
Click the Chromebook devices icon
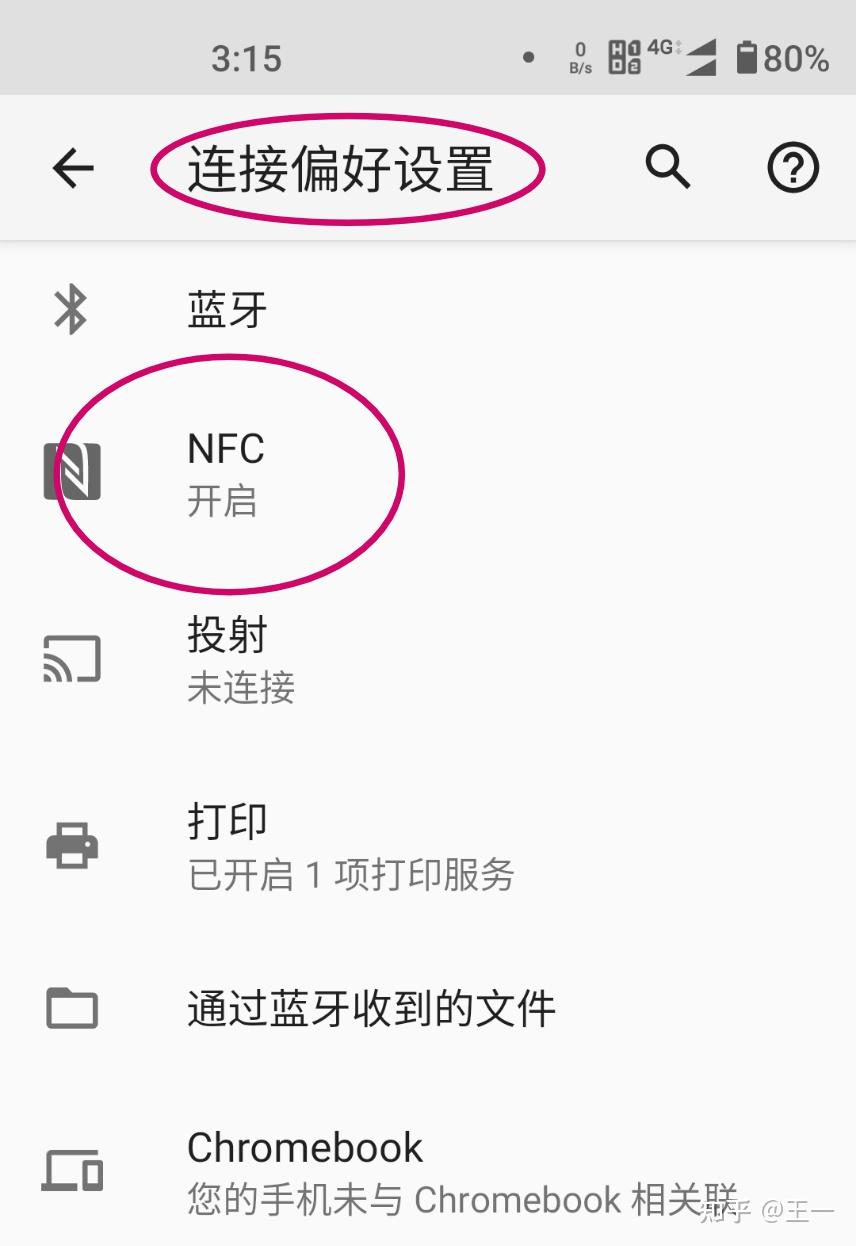point(70,1171)
